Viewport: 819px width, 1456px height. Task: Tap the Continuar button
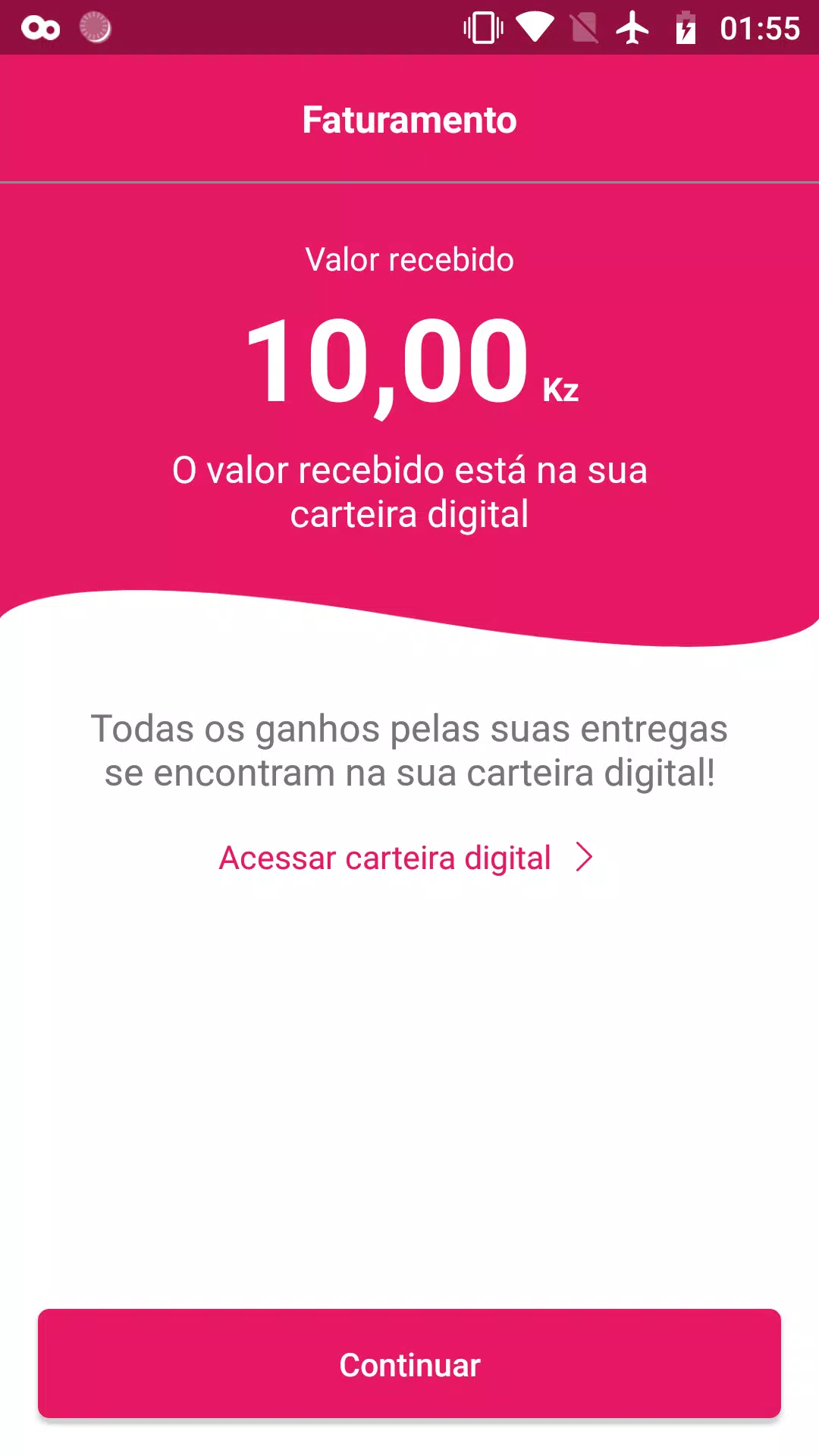[x=409, y=1363]
